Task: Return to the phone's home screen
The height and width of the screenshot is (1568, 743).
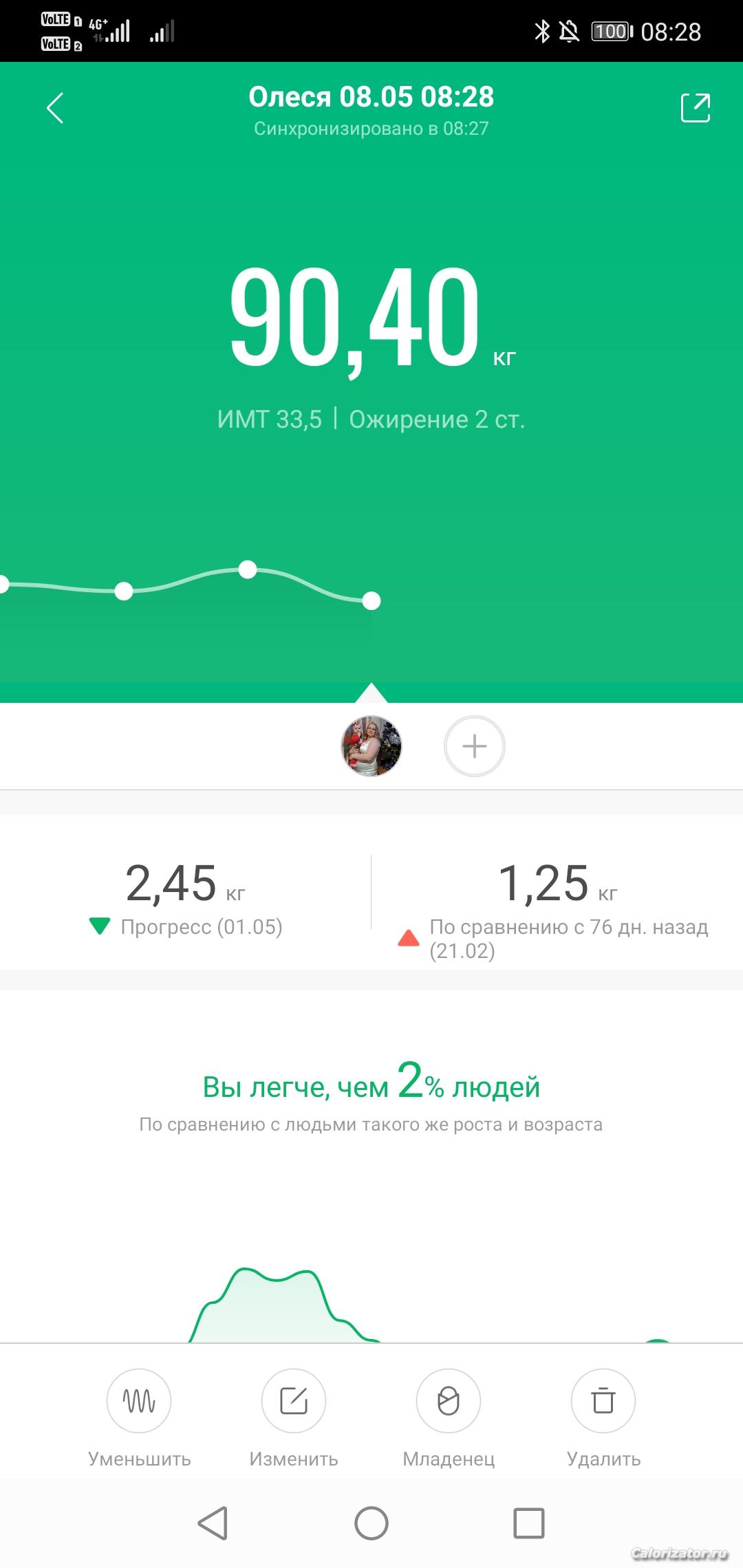Action: tap(371, 1523)
